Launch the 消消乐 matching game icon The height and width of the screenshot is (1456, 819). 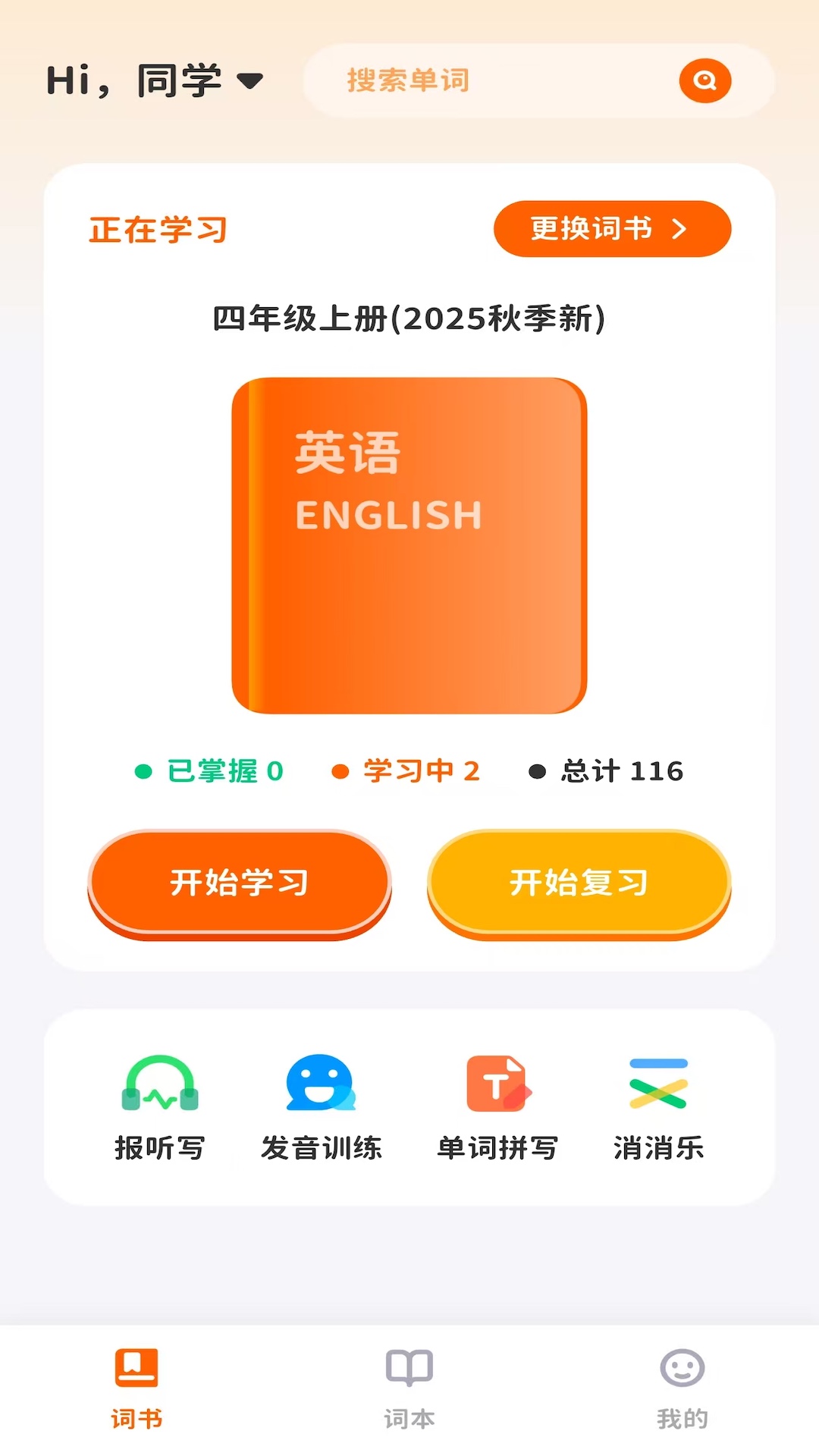[x=658, y=1083]
